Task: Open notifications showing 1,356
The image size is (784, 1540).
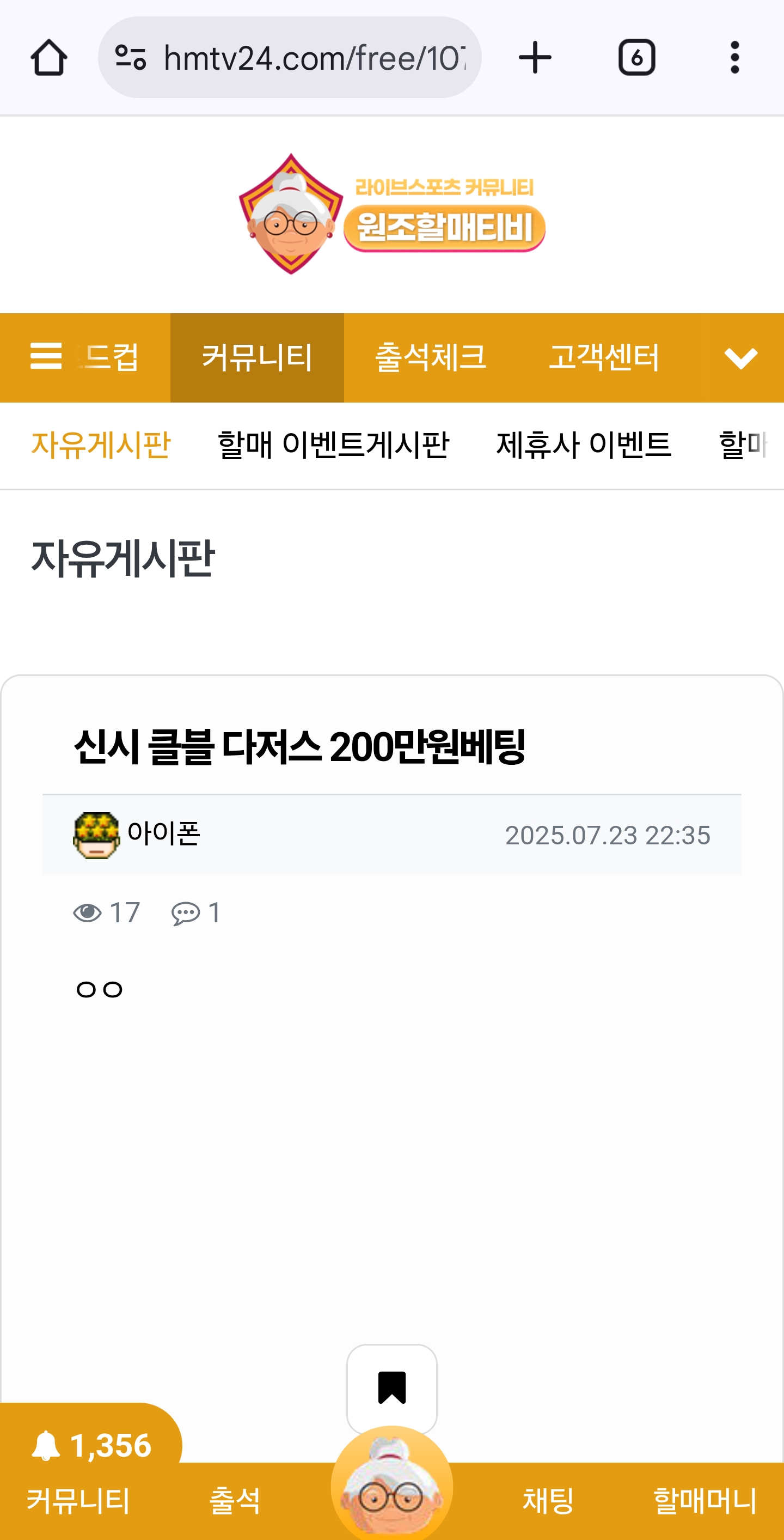Action: point(91,1446)
